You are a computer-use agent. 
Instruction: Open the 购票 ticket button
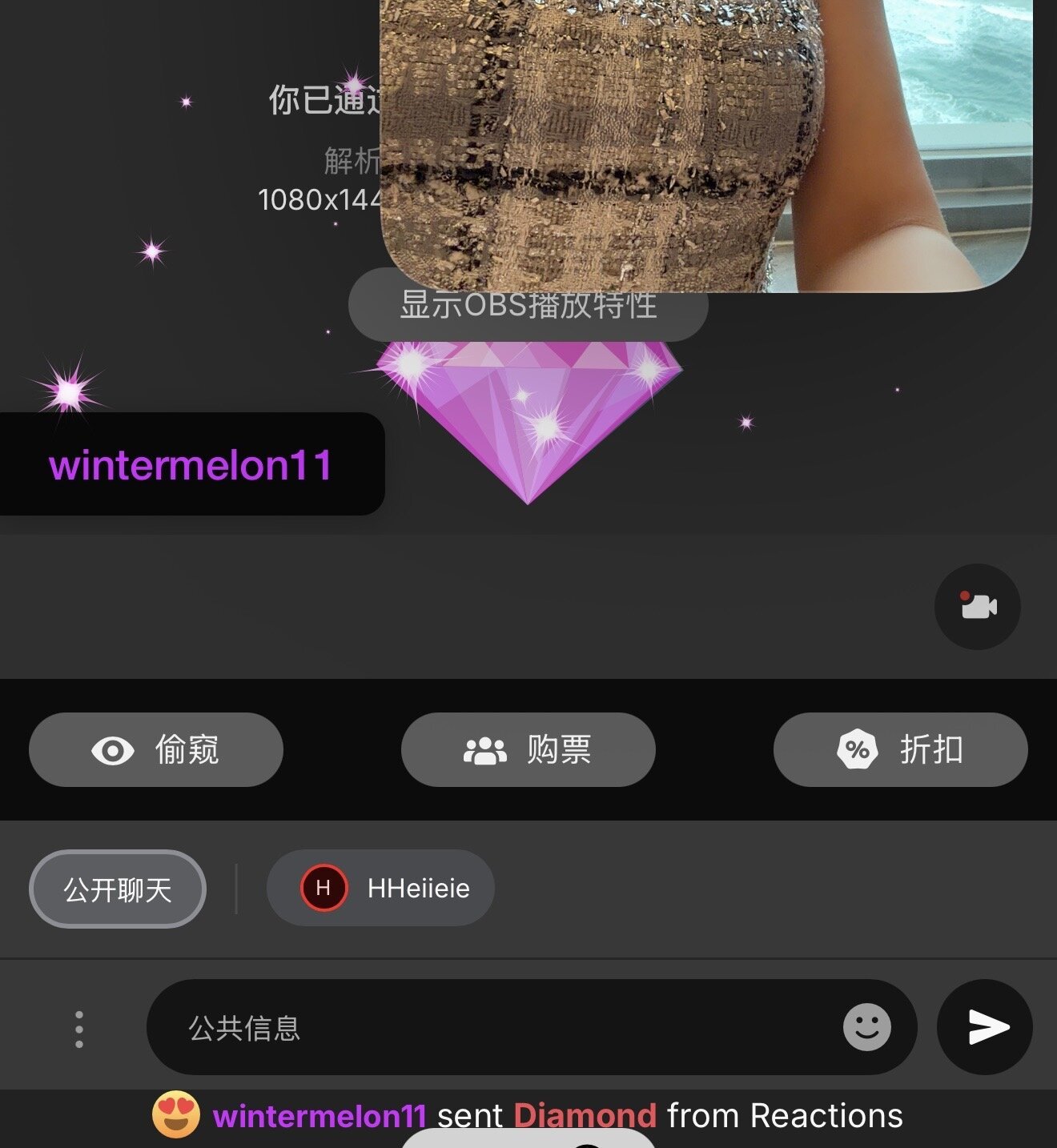(528, 750)
